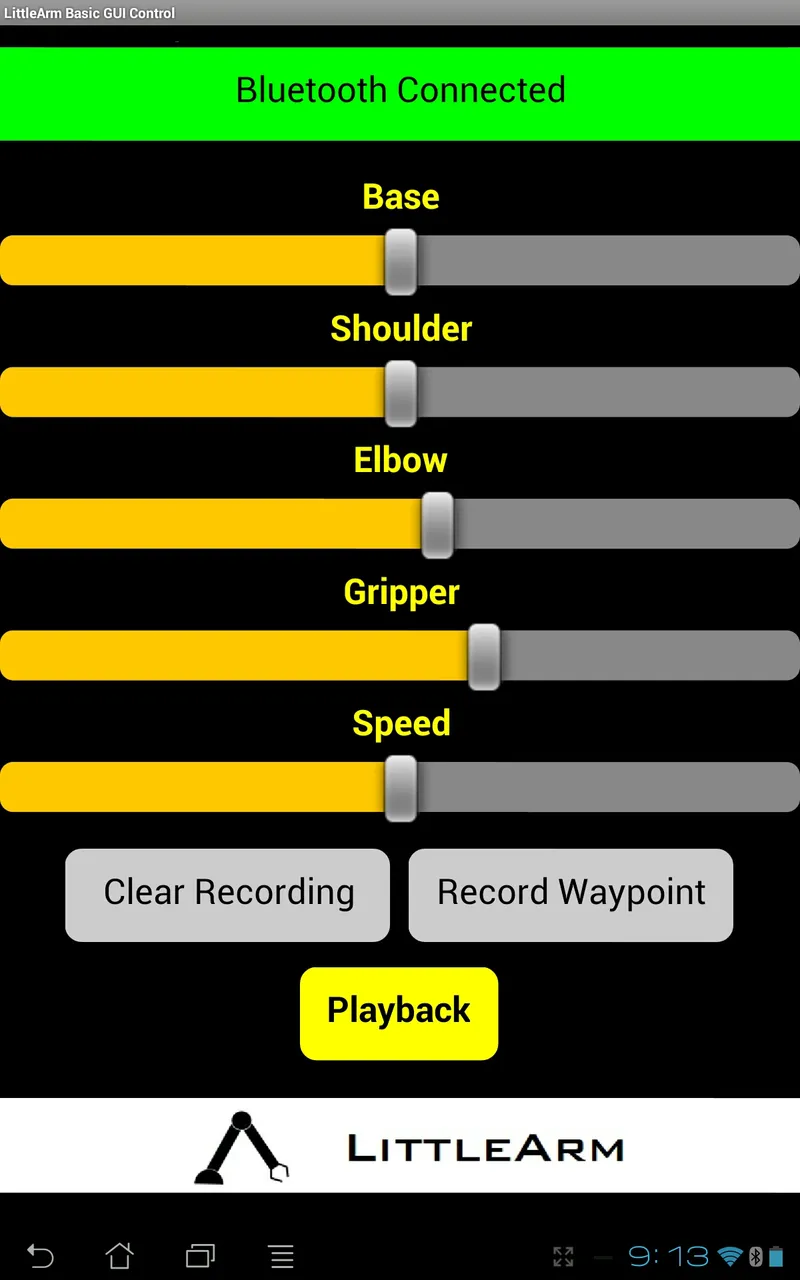This screenshot has height=1280, width=800.
Task: Open the recent apps view
Action: point(201,1255)
